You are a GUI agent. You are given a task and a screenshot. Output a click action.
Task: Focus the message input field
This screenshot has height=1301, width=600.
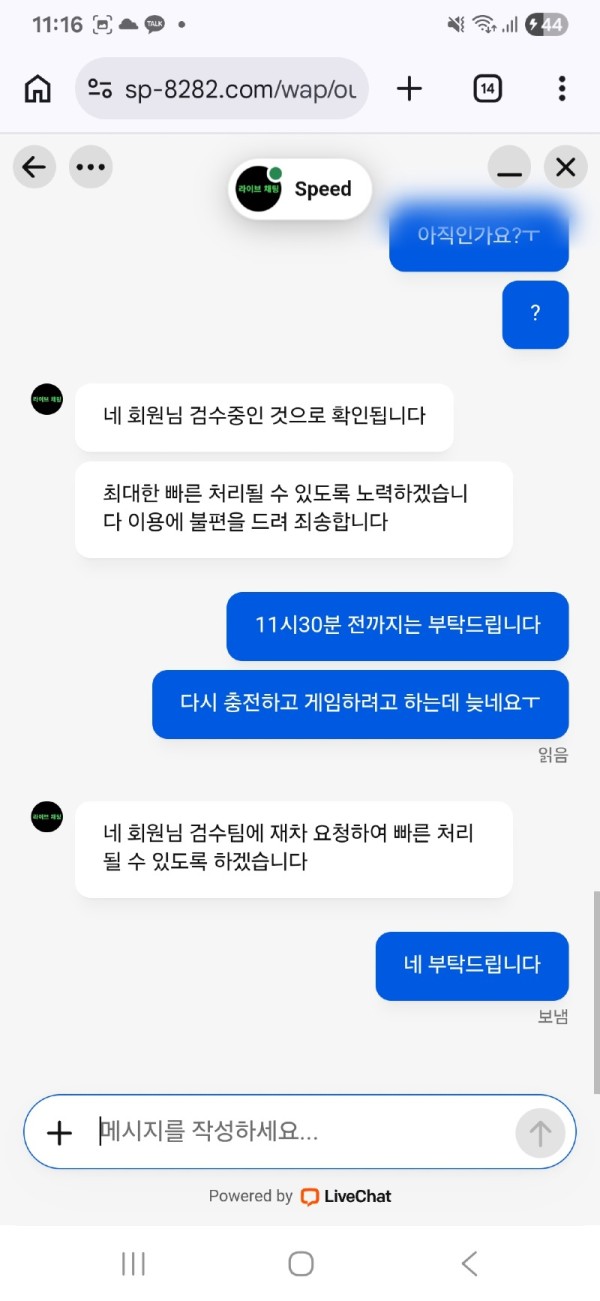click(x=300, y=1132)
